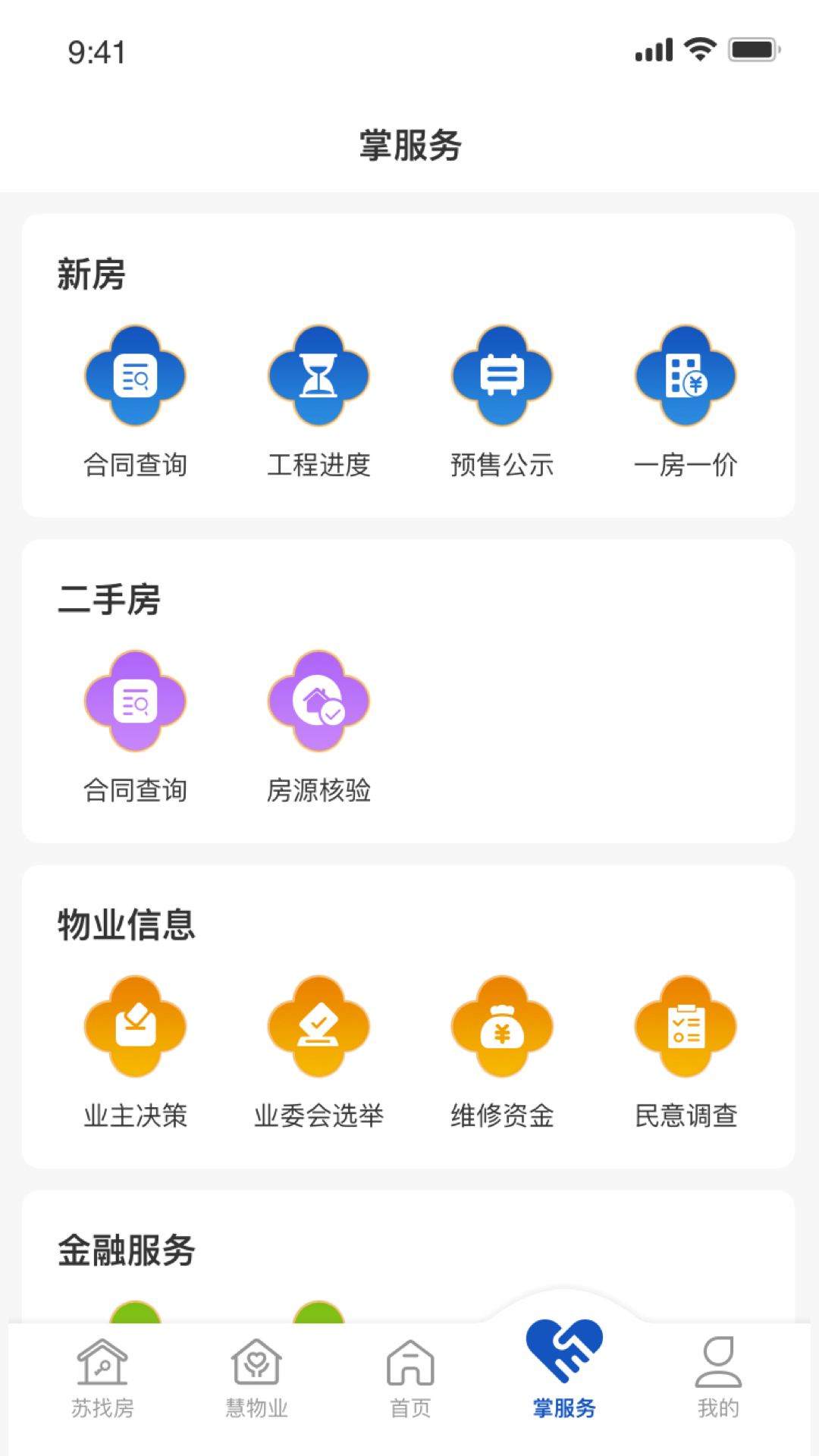Image resolution: width=819 pixels, height=1456 pixels.
Task: Go to the 首页 tab
Action: [409, 1373]
